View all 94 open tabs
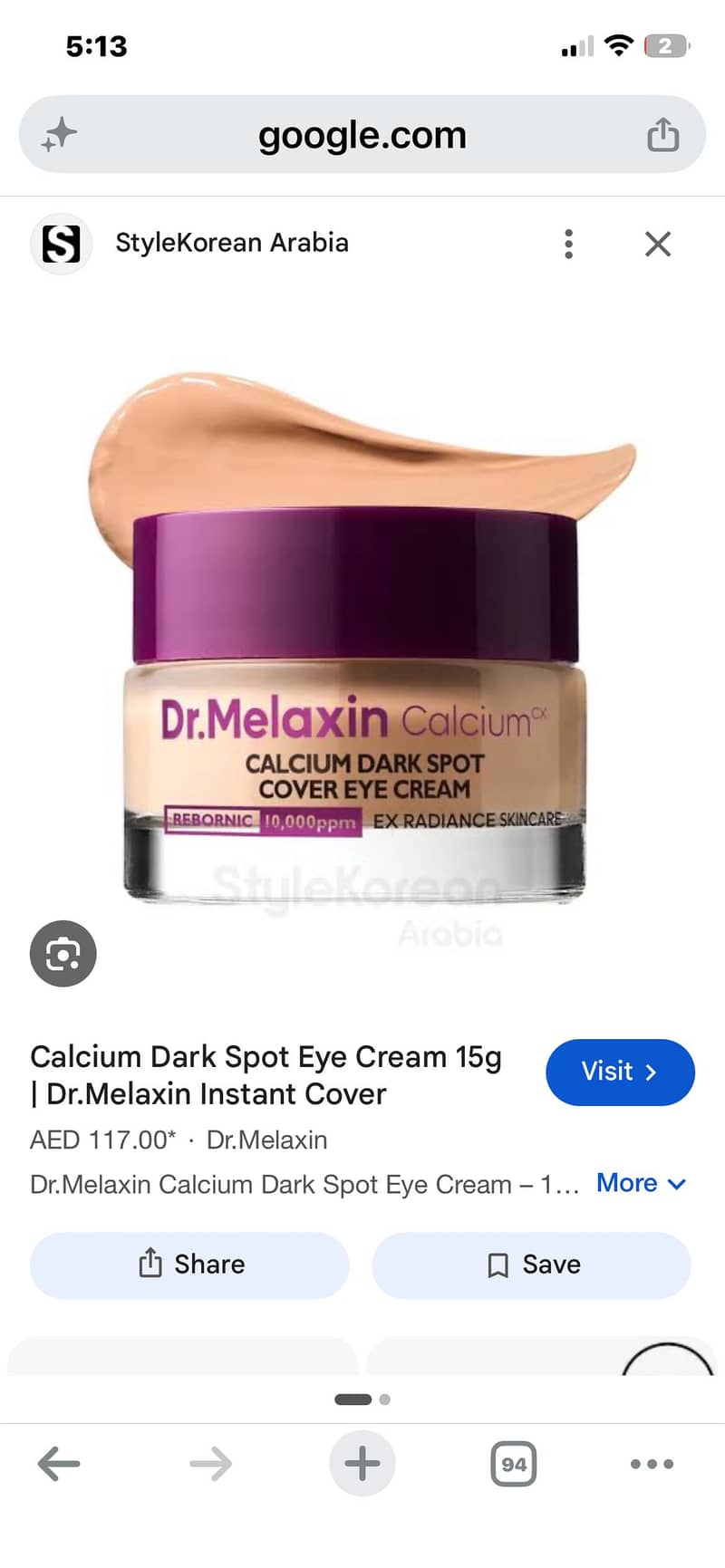Viewport: 725px width, 1568px height. click(514, 1464)
